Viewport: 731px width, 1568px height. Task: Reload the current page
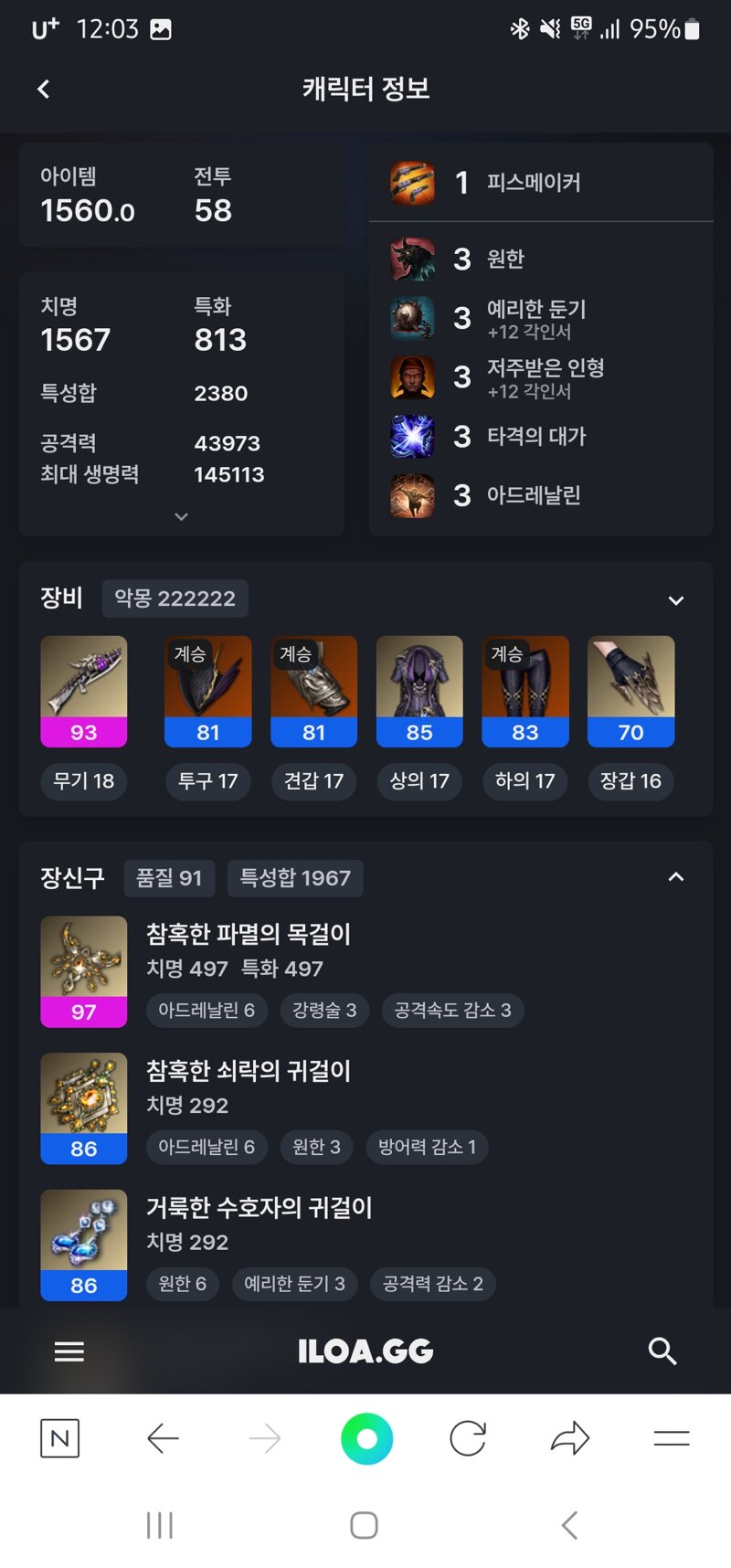(x=468, y=1439)
